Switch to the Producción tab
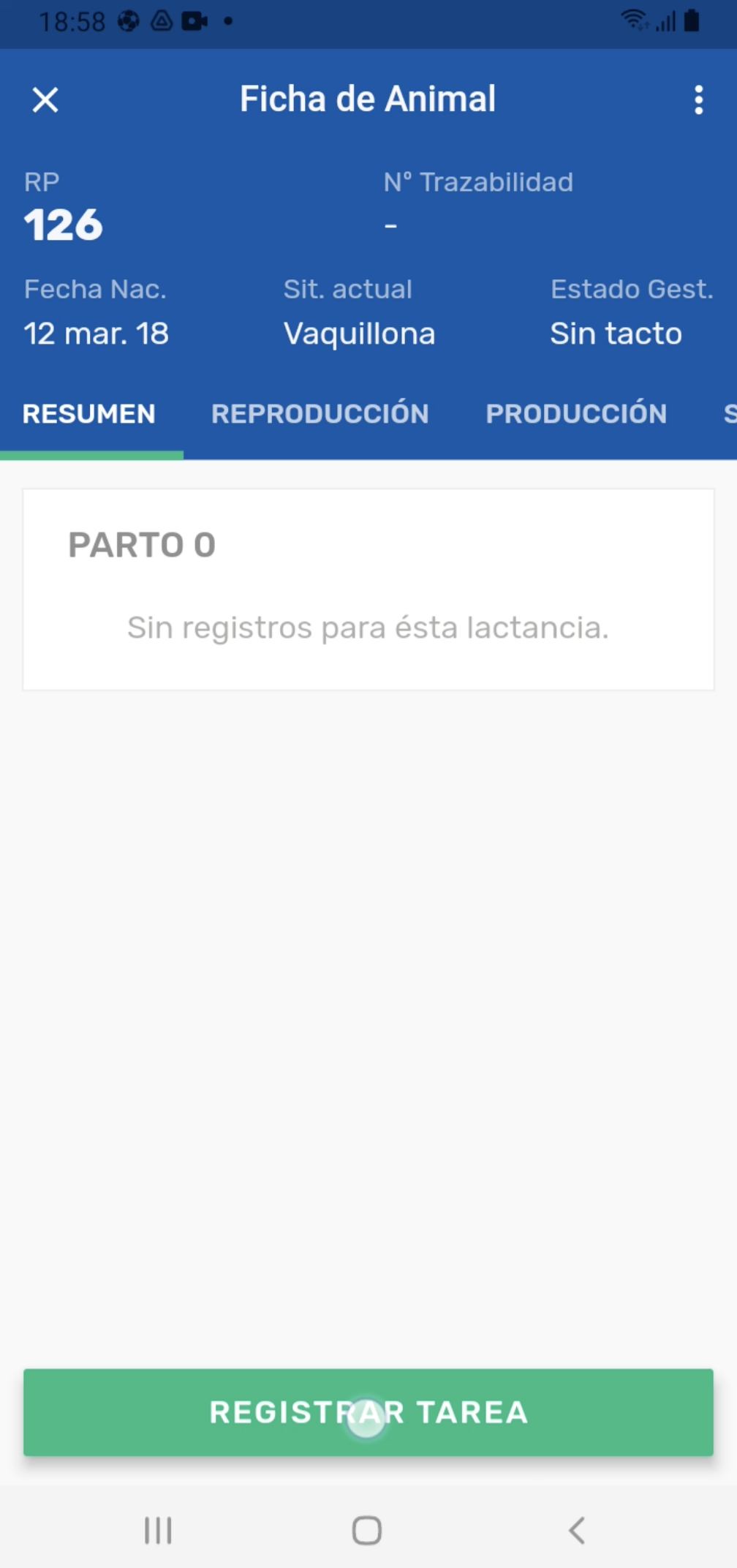This screenshot has width=737, height=1568. (x=576, y=414)
